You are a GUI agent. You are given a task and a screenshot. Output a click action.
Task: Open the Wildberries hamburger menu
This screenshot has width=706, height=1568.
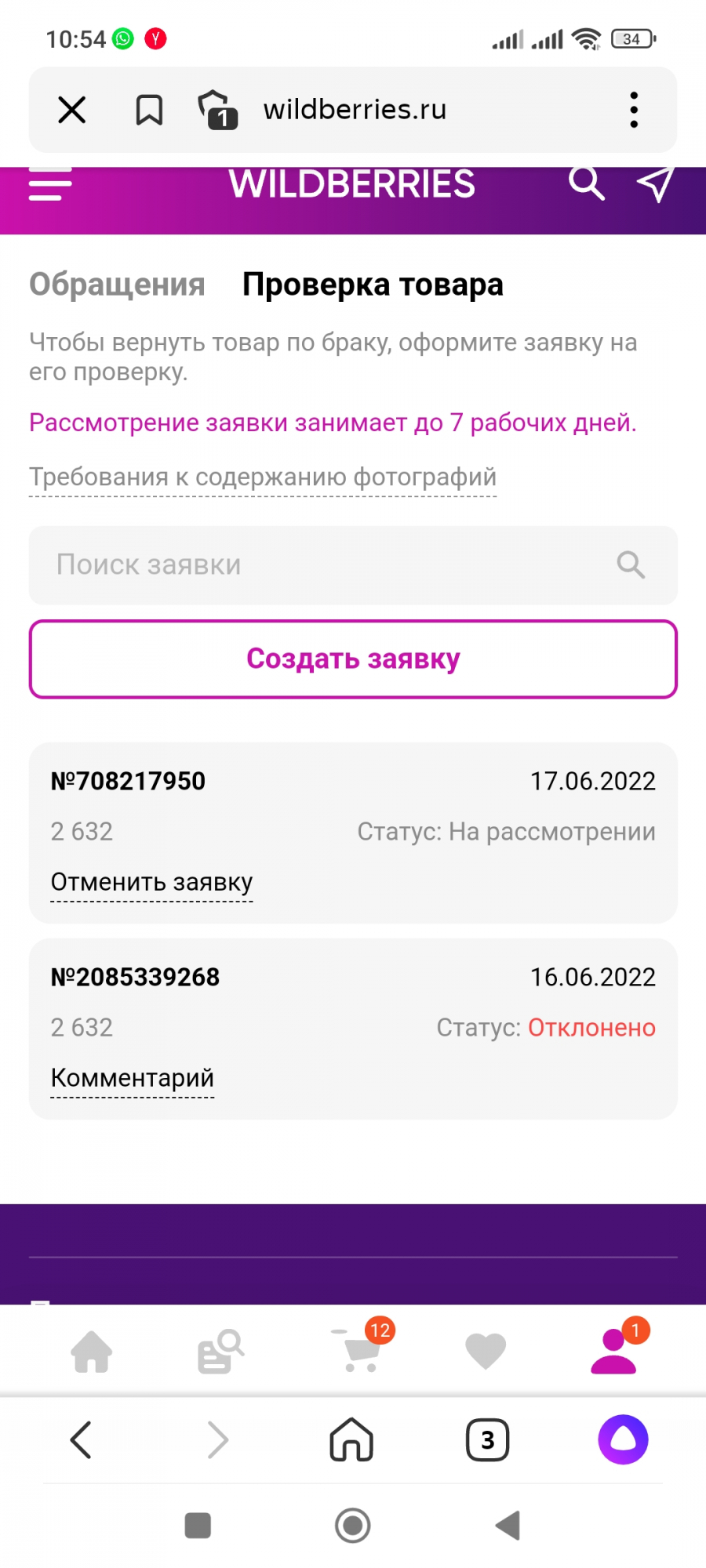click(x=50, y=185)
